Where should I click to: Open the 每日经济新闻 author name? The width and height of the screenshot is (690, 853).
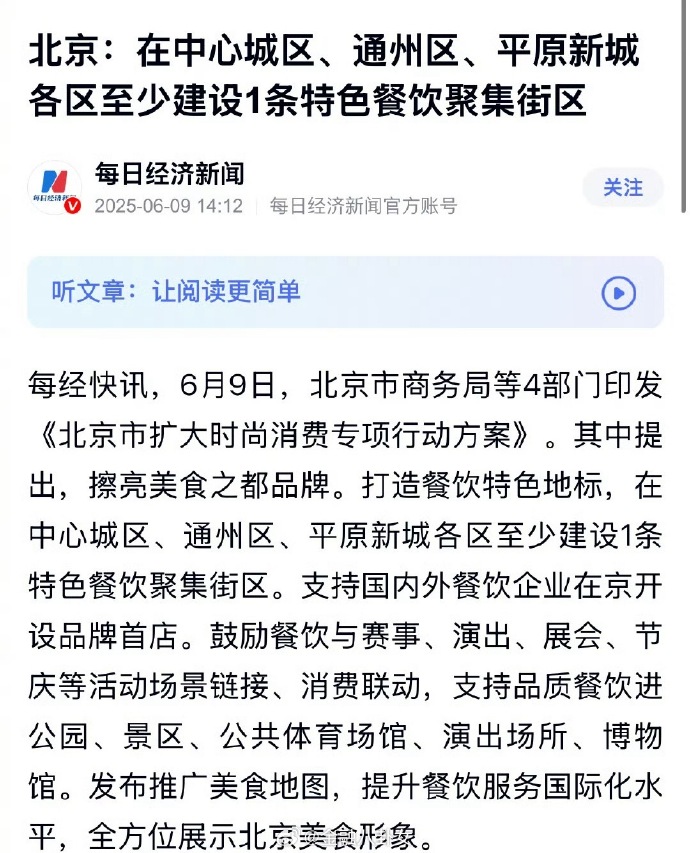pyautogui.click(x=169, y=174)
